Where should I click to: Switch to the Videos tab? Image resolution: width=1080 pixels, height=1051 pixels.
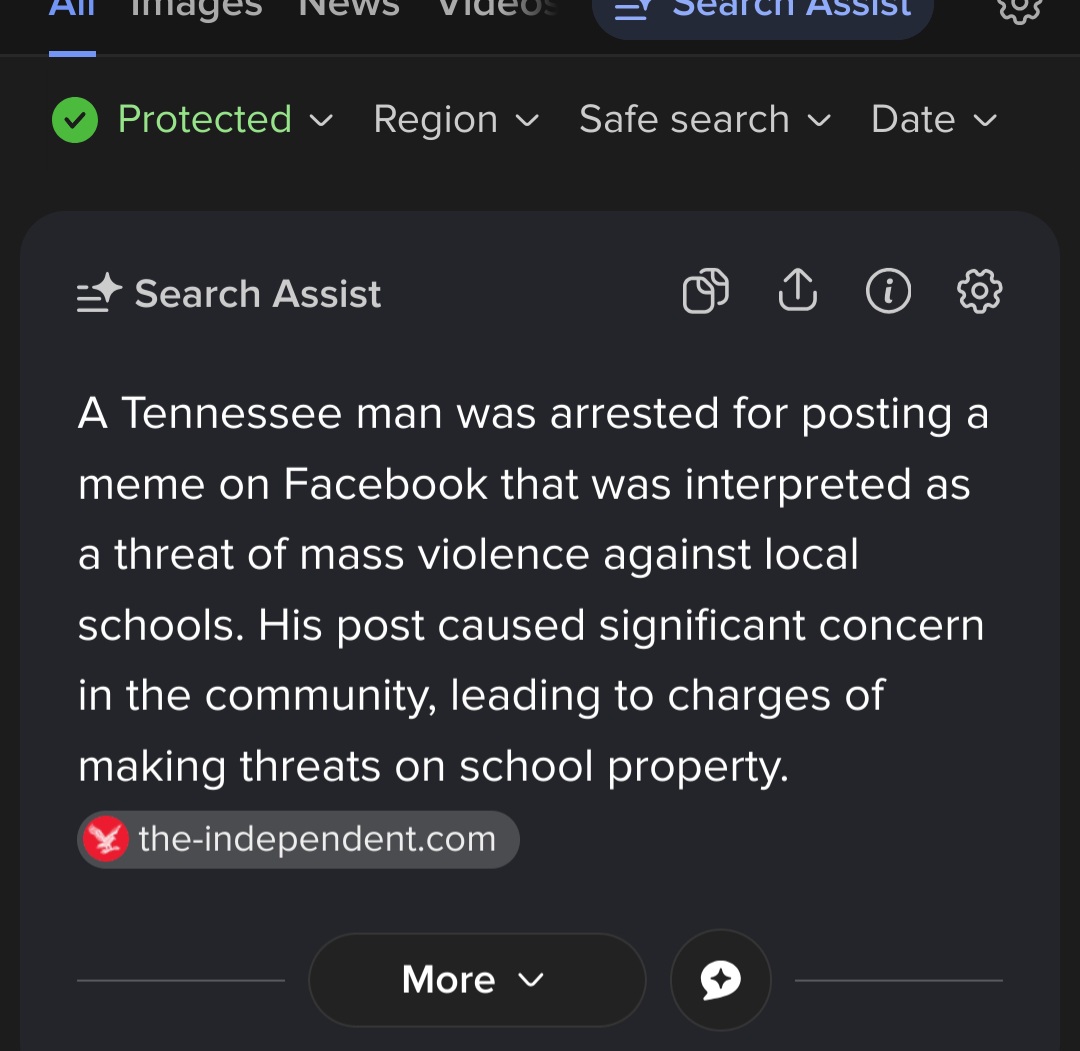point(496,10)
